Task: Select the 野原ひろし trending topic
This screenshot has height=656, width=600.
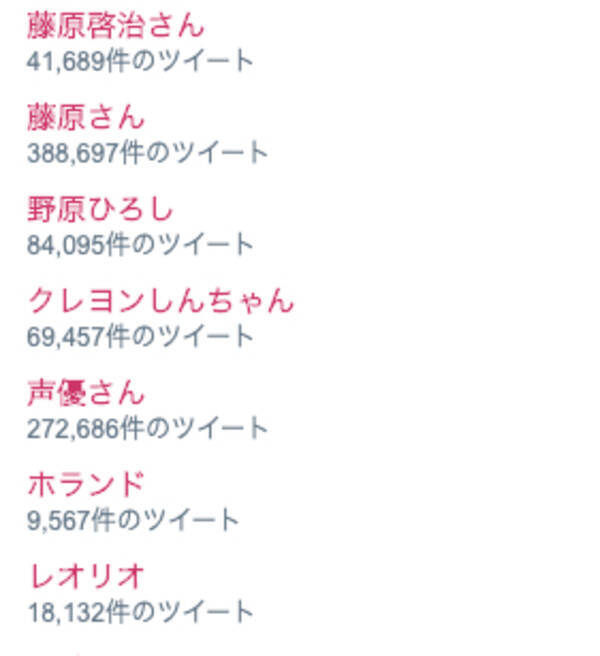Action: [x=100, y=209]
